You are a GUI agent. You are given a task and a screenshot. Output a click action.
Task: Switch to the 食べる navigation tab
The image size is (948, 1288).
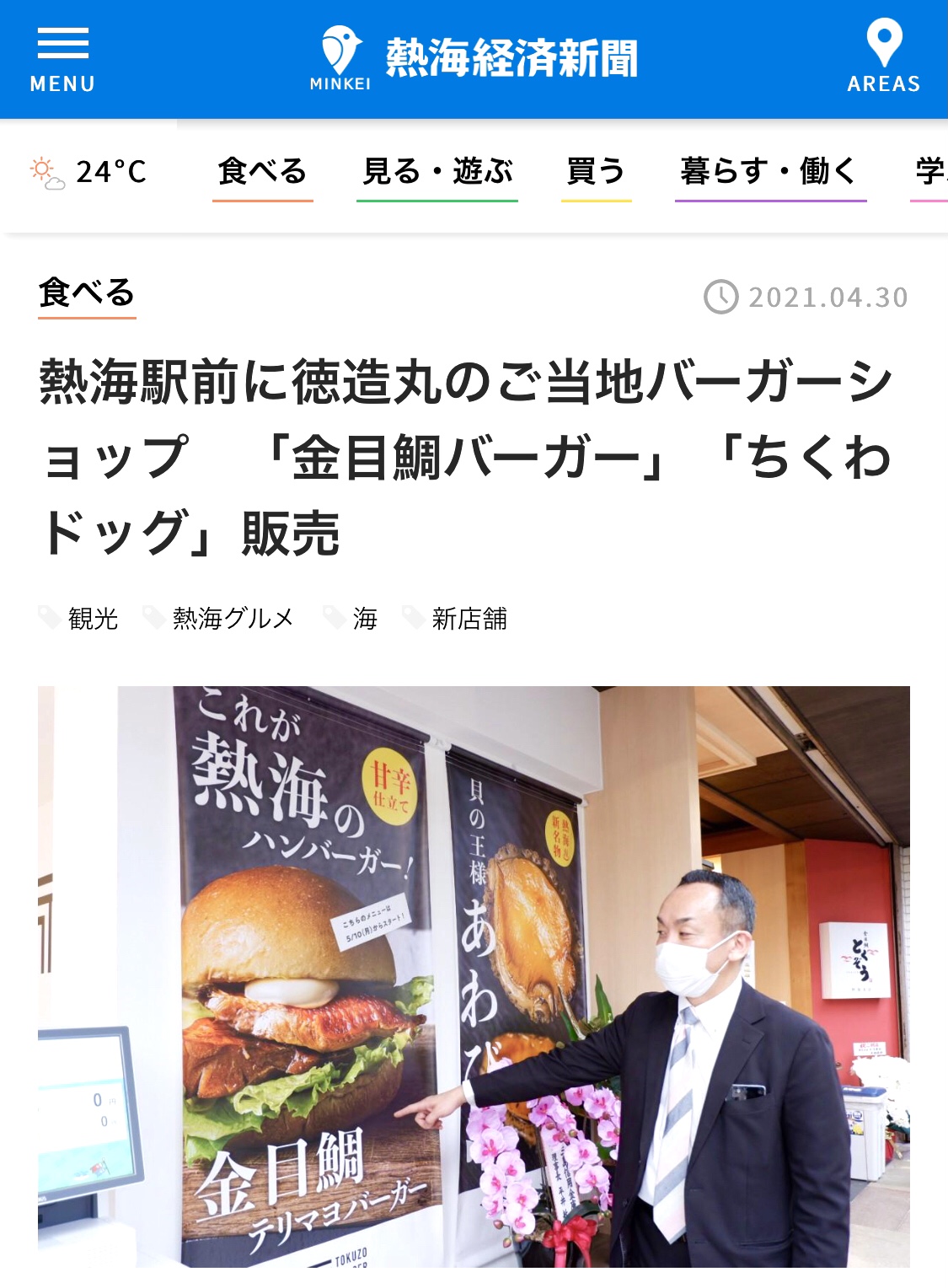pos(262,172)
